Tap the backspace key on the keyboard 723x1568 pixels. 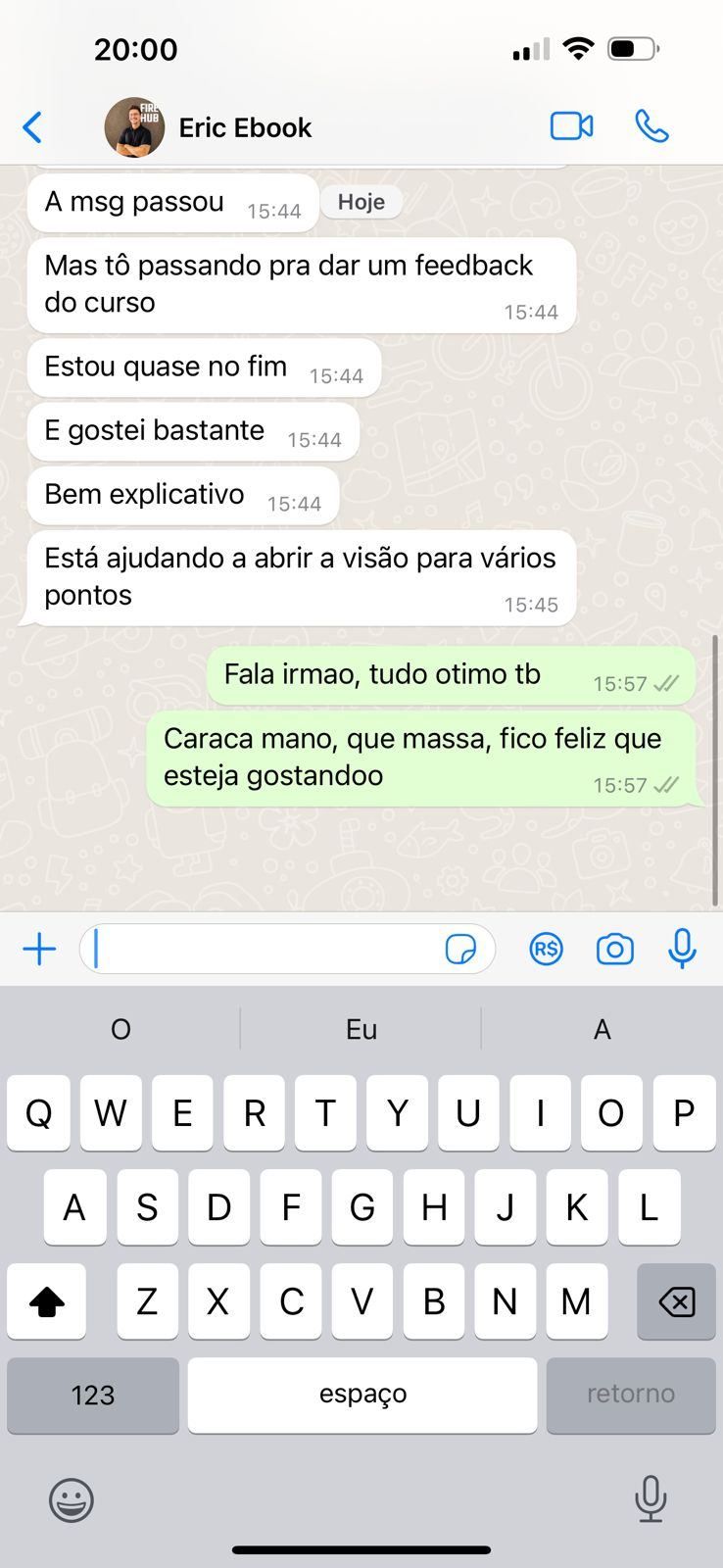coord(676,1301)
